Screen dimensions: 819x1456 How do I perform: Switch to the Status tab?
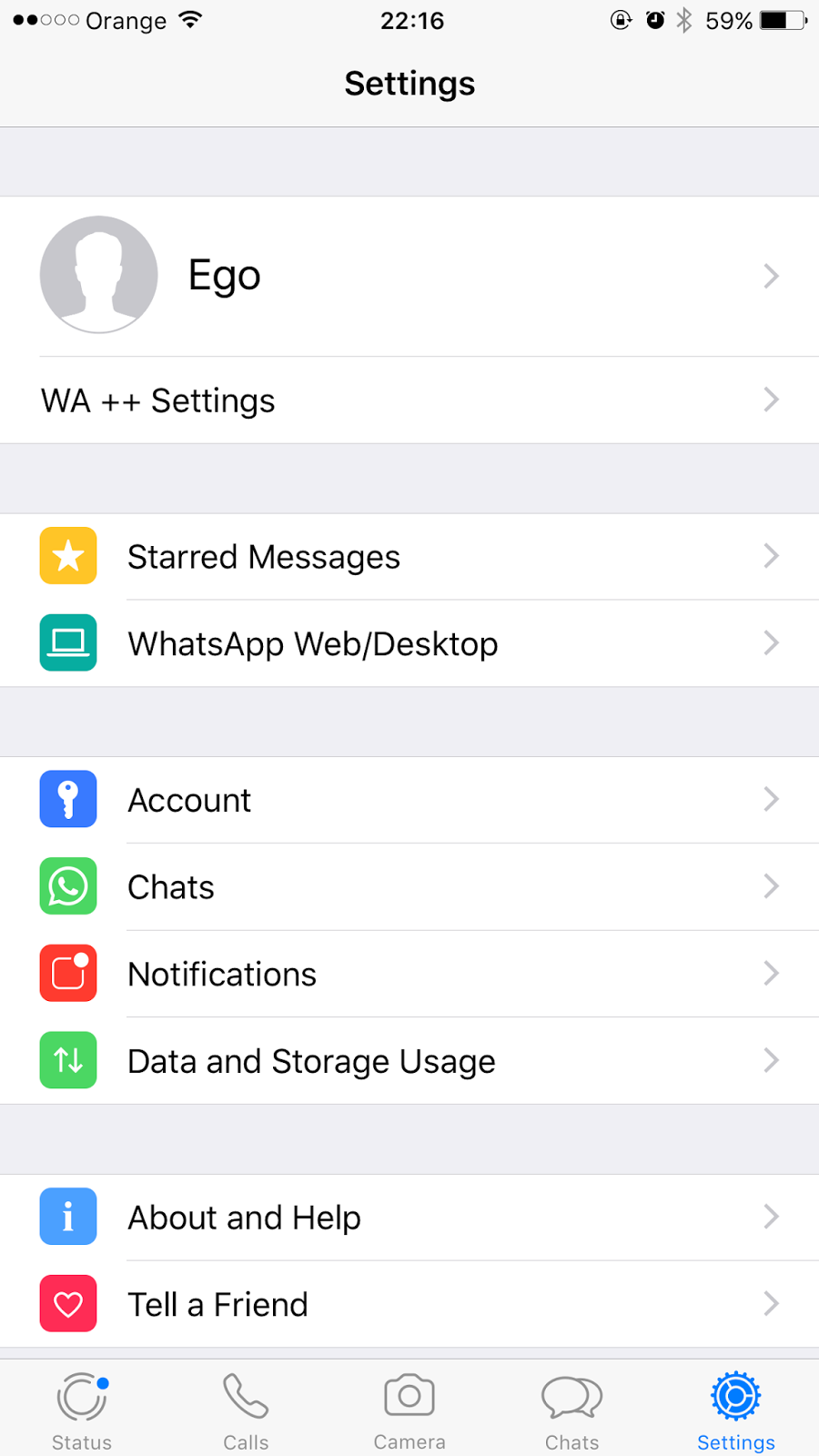click(82, 1410)
